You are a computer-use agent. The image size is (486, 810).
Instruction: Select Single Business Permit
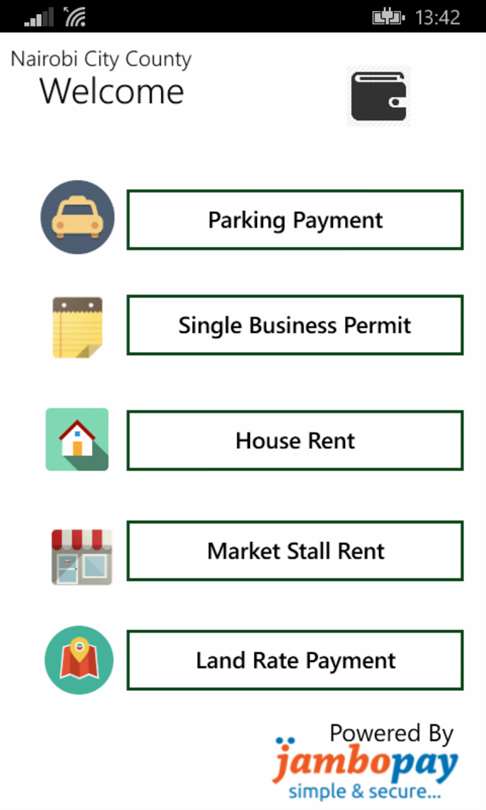pyautogui.click(x=295, y=325)
